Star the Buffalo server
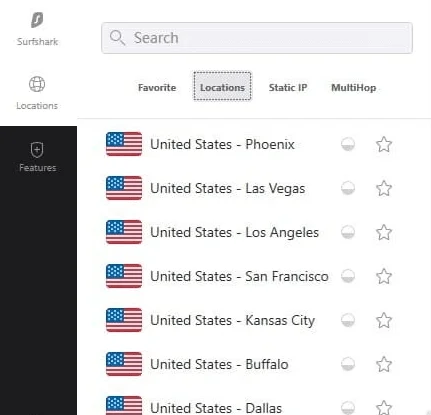The height and width of the screenshot is (415, 431). (384, 364)
